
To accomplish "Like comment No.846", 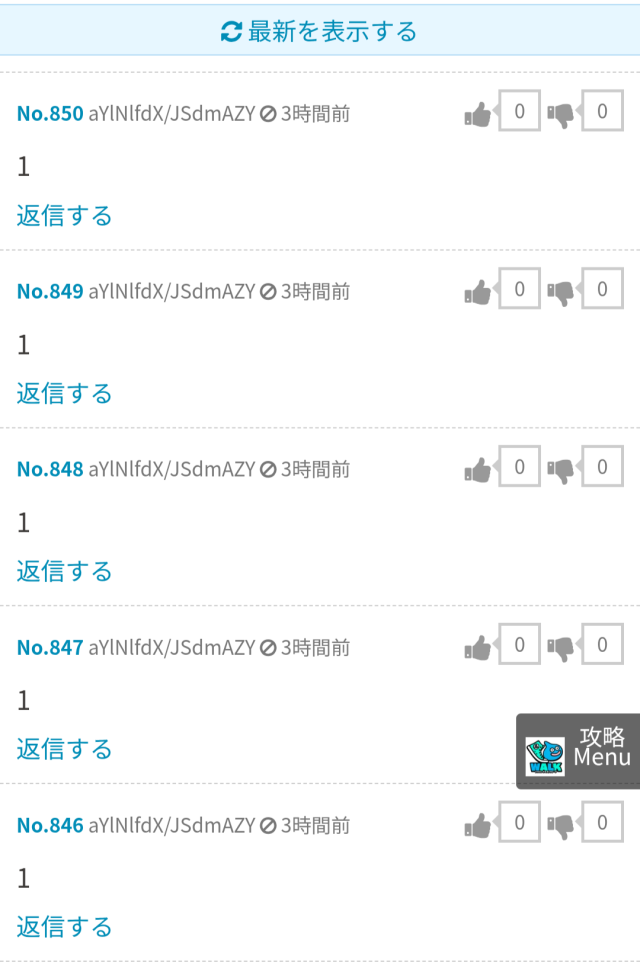I will (x=480, y=825).
